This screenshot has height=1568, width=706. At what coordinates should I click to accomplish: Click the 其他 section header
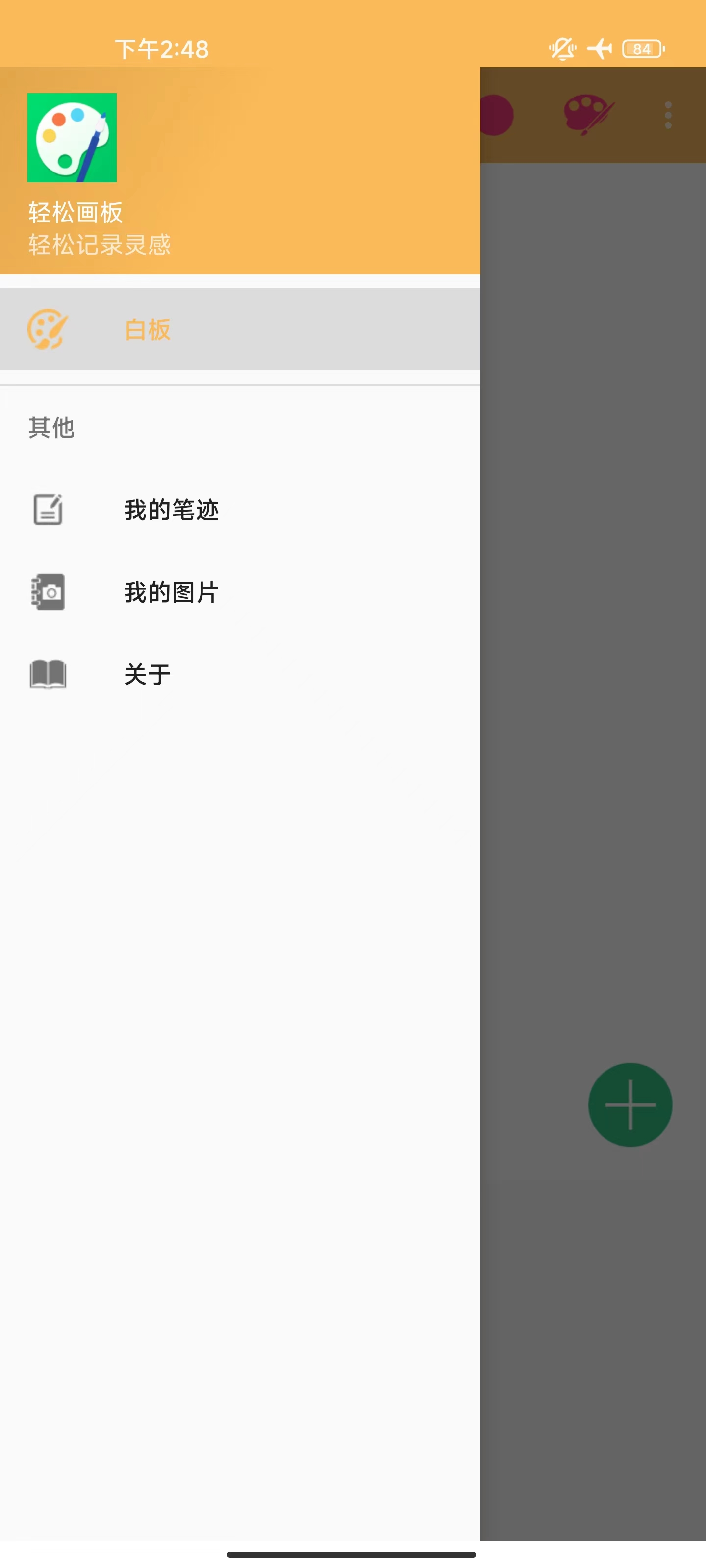pyautogui.click(x=52, y=428)
